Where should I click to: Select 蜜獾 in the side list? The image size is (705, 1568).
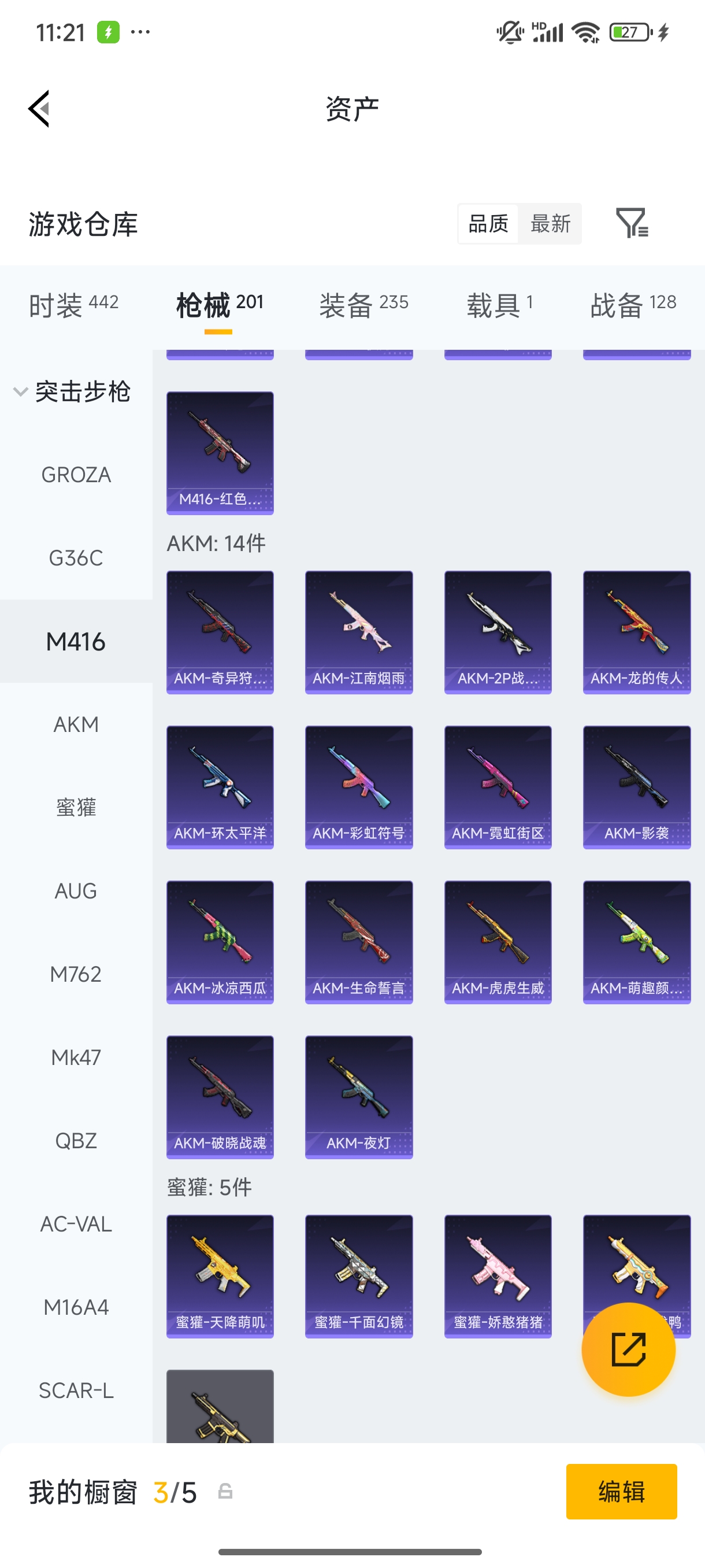pos(76,808)
